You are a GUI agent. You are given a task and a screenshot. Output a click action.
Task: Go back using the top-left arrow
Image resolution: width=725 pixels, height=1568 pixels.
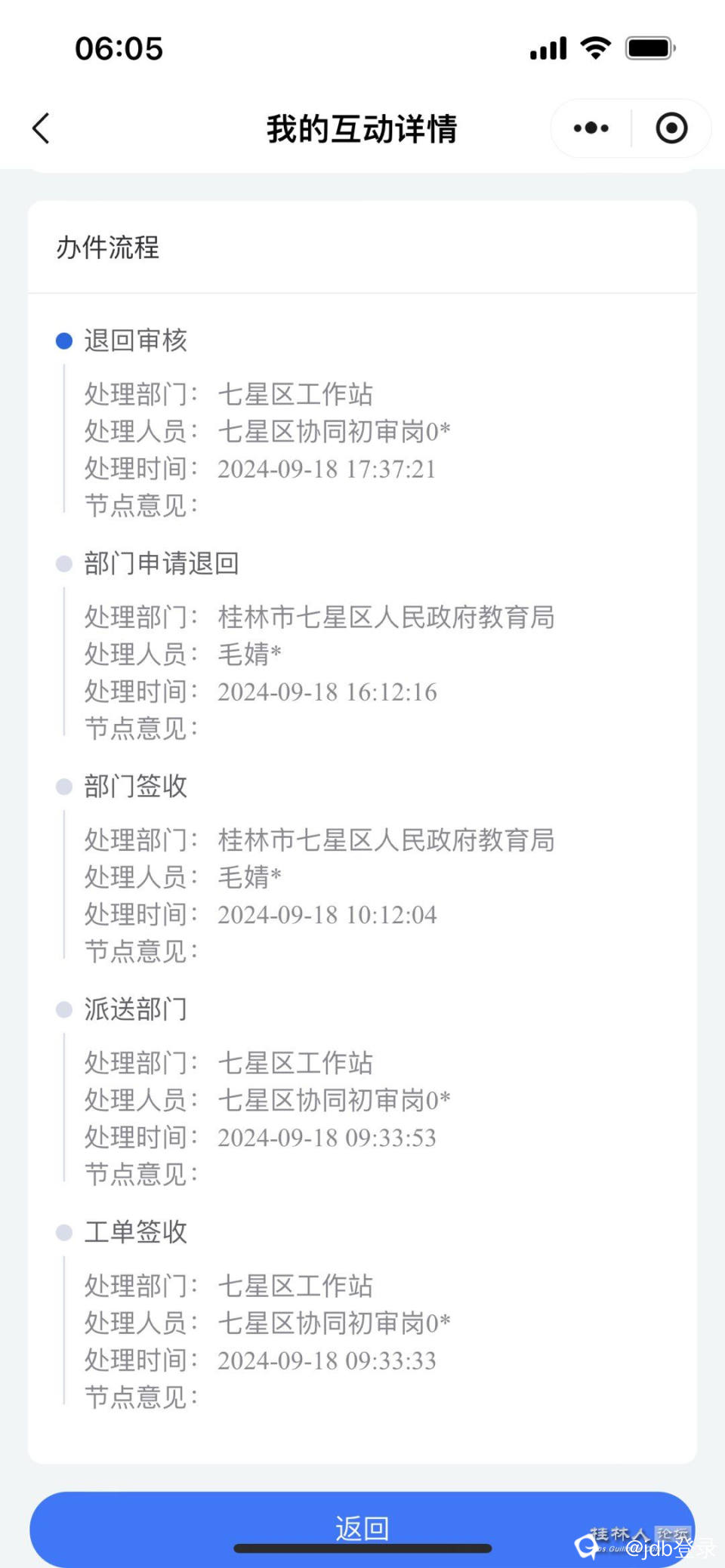click(42, 128)
